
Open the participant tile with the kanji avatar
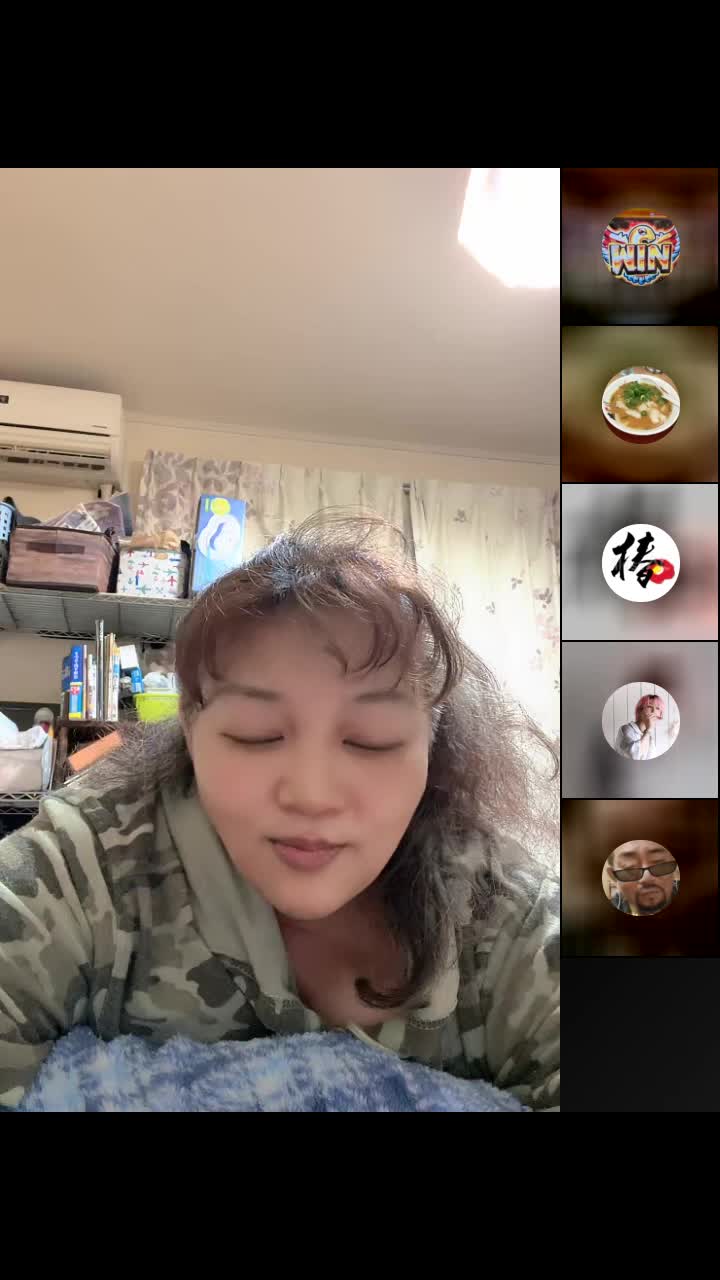point(640,562)
